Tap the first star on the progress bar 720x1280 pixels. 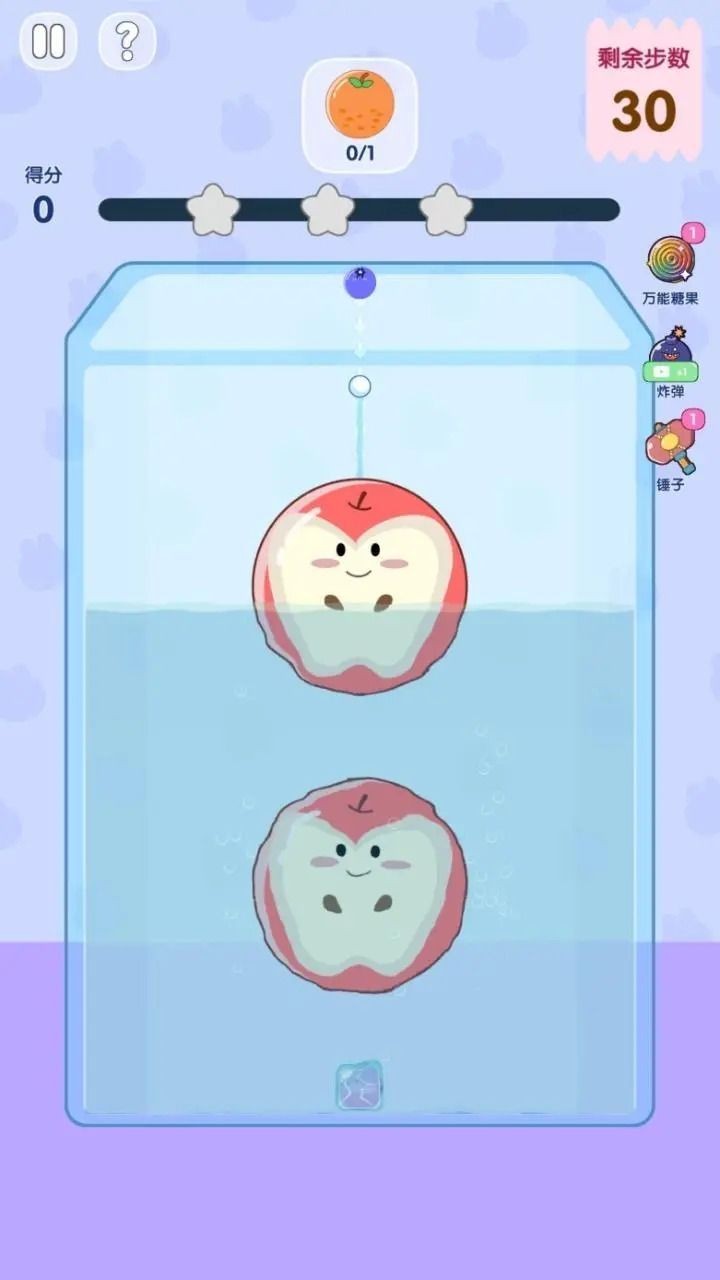pyautogui.click(x=212, y=207)
